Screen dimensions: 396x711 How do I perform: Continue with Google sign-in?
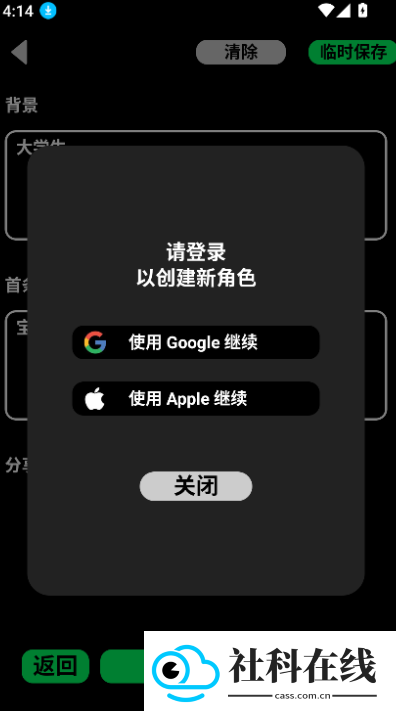pyautogui.click(x=196, y=342)
